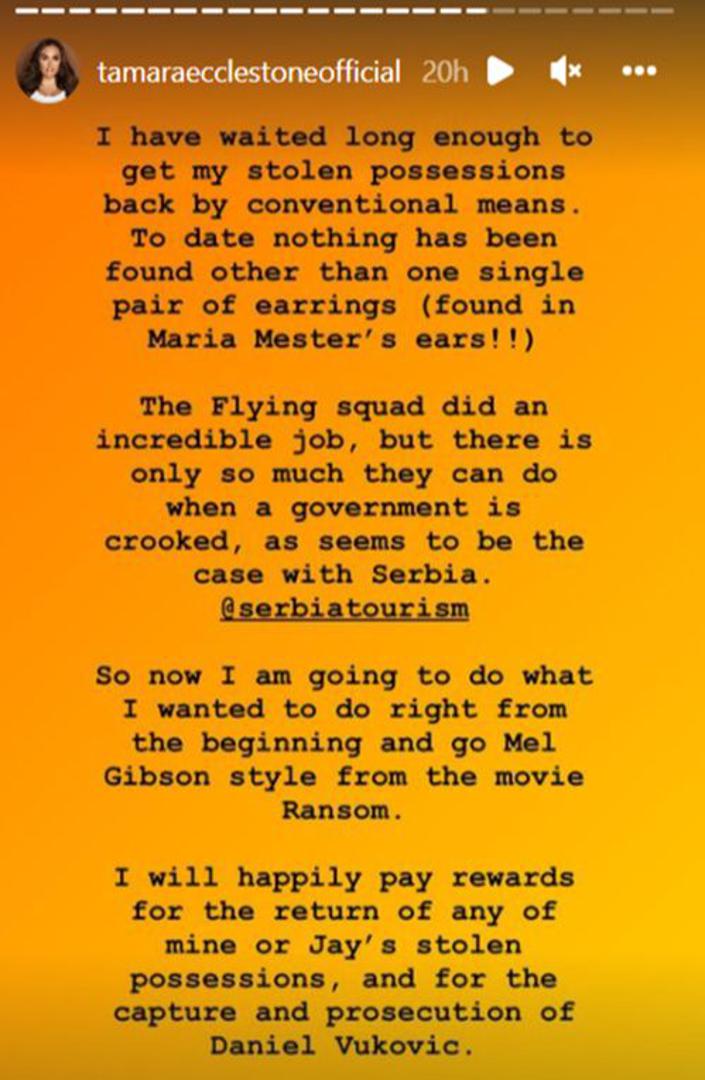
Task: Open the story author's profile picture
Action: point(48,71)
